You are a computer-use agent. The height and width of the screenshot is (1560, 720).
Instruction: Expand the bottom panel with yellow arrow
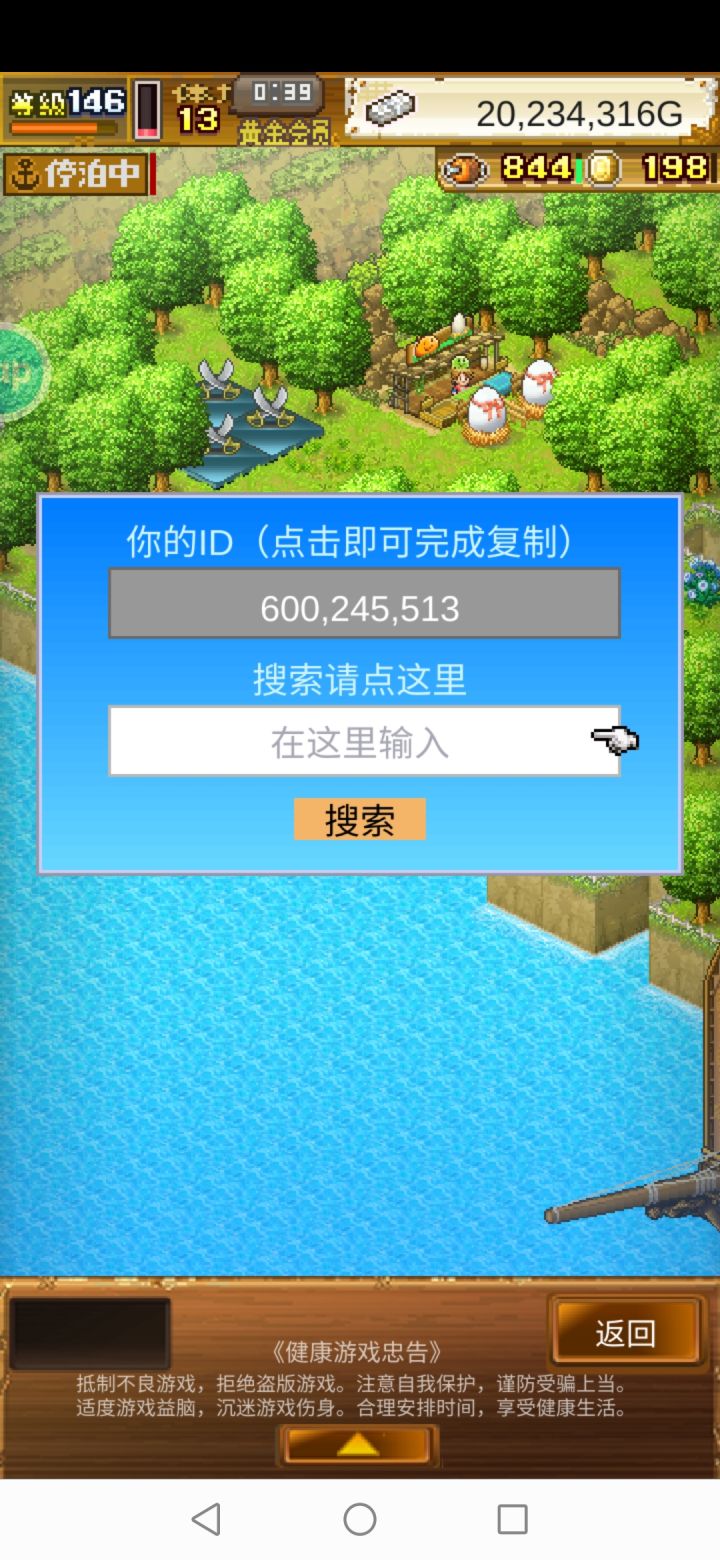point(357,1444)
